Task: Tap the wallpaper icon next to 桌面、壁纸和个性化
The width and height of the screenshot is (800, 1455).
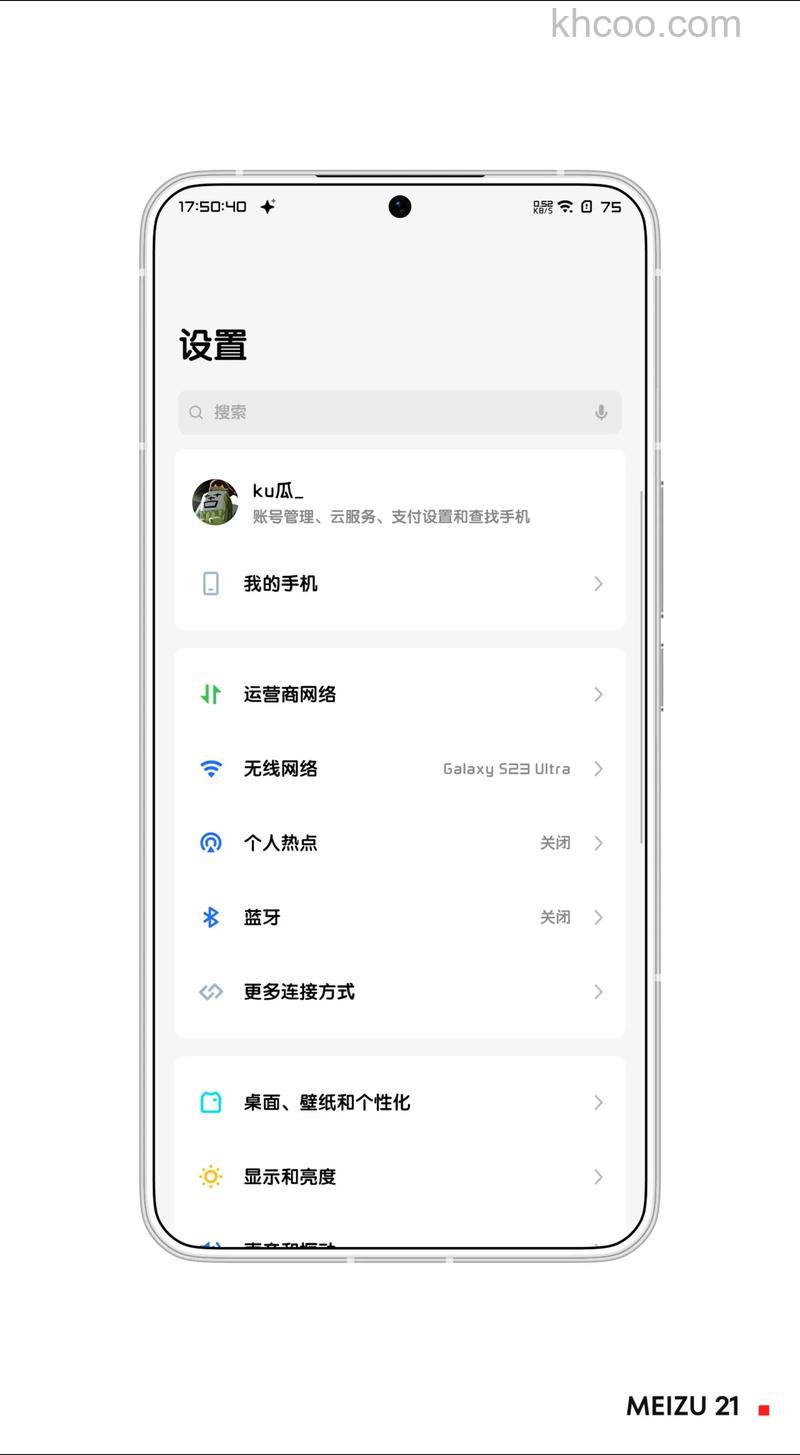Action: point(211,1102)
